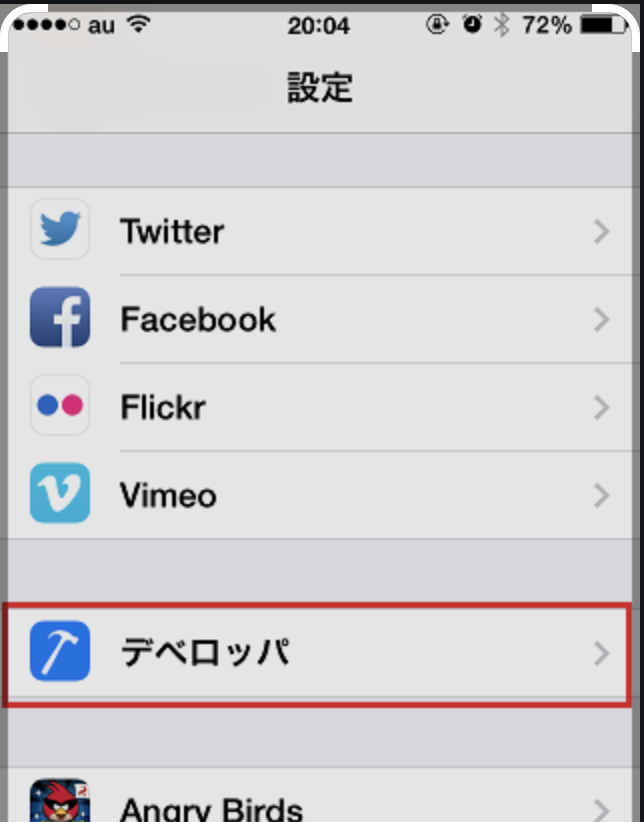Open the Flickr settings row

point(320,408)
